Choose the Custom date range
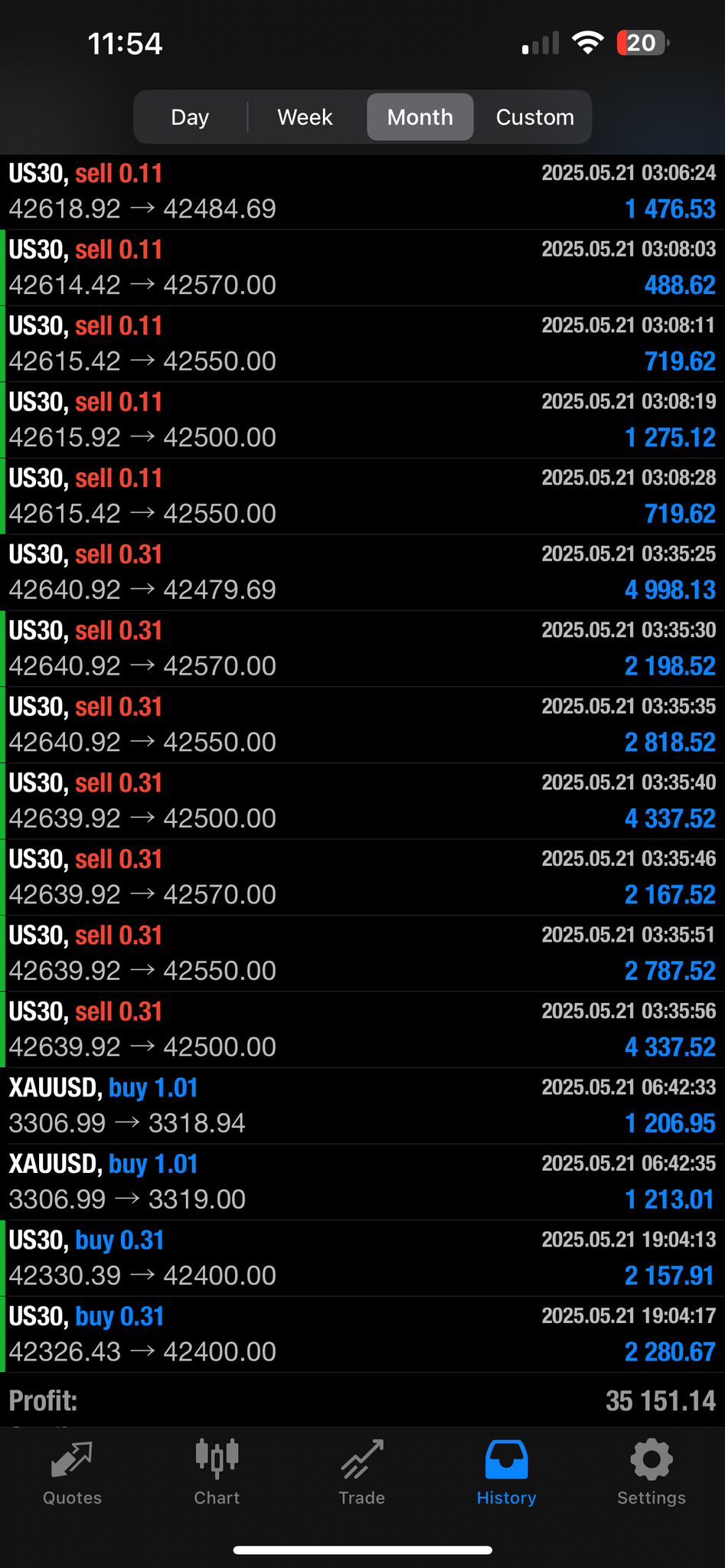This screenshot has height=1568, width=725. [534, 117]
